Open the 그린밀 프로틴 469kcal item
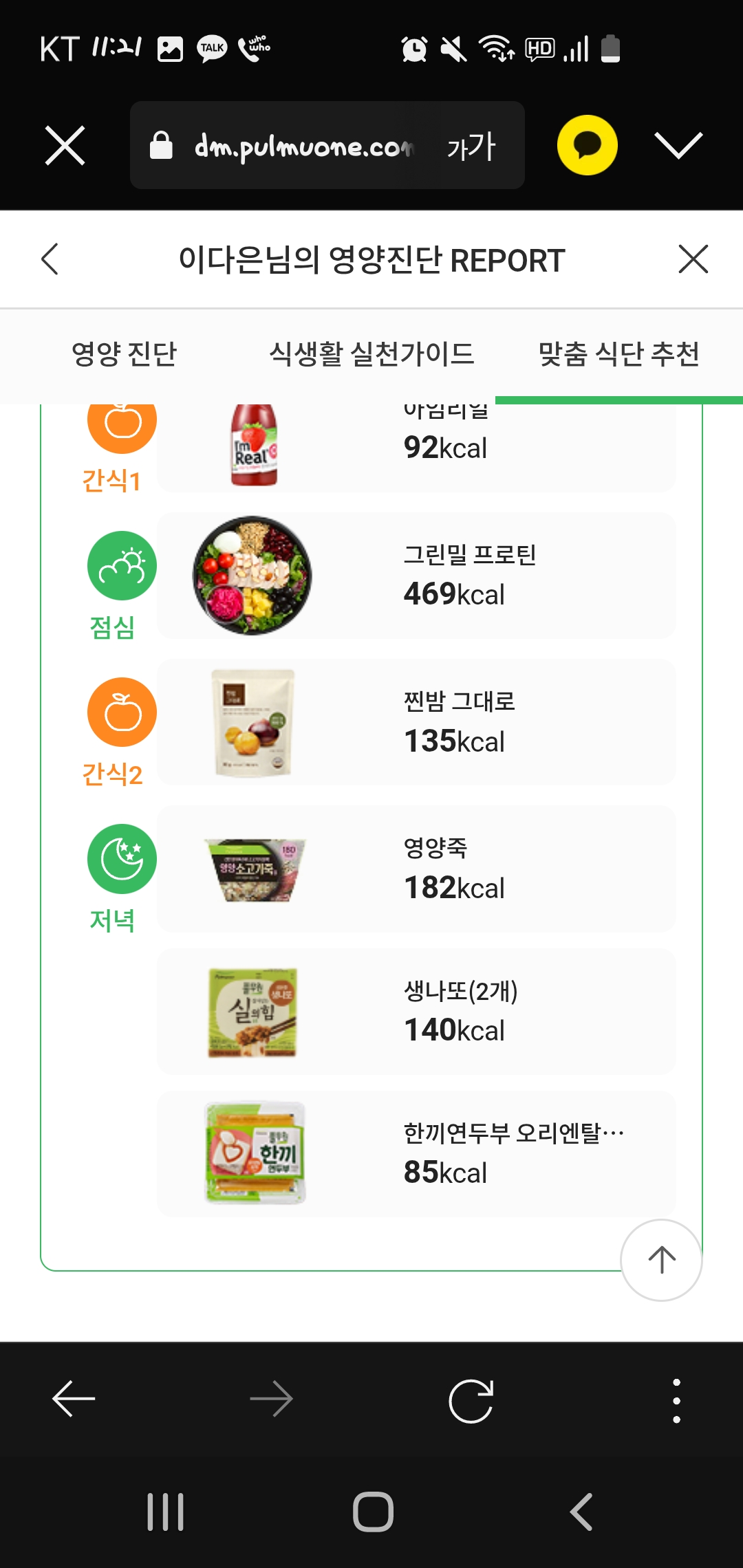This screenshot has height=1568, width=743. [x=416, y=576]
